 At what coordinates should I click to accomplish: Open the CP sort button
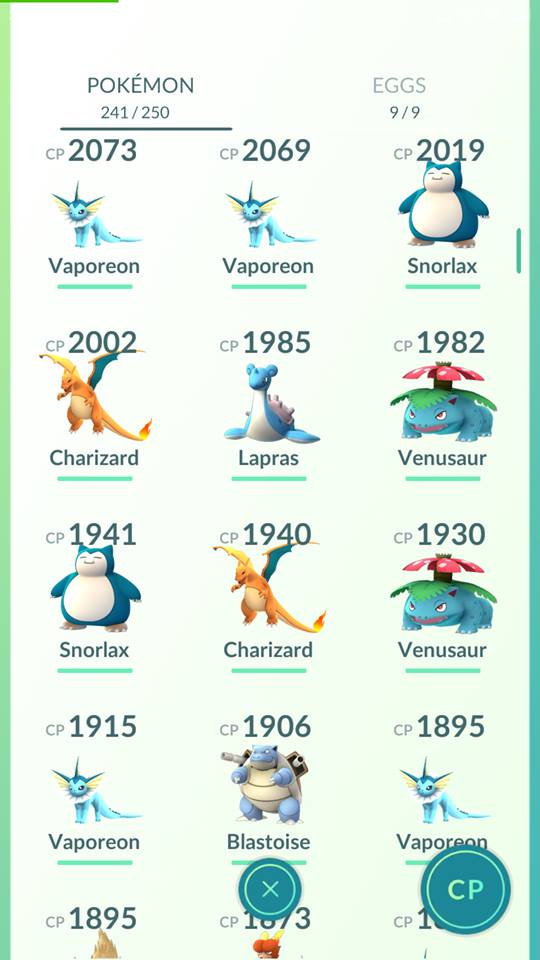coord(465,890)
